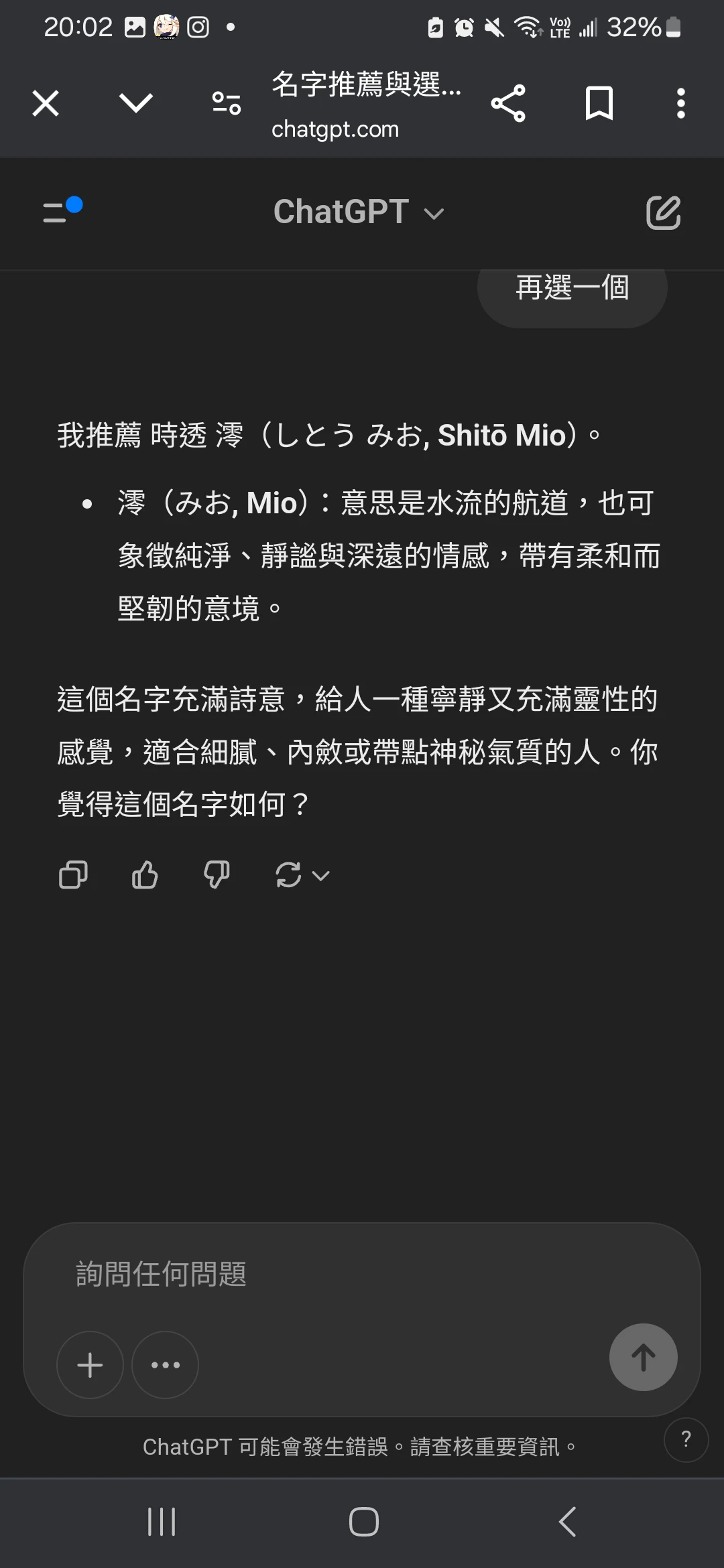
Task: Open the sidebar menu icon
Action: pyautogui.click(x=61, y=212)
